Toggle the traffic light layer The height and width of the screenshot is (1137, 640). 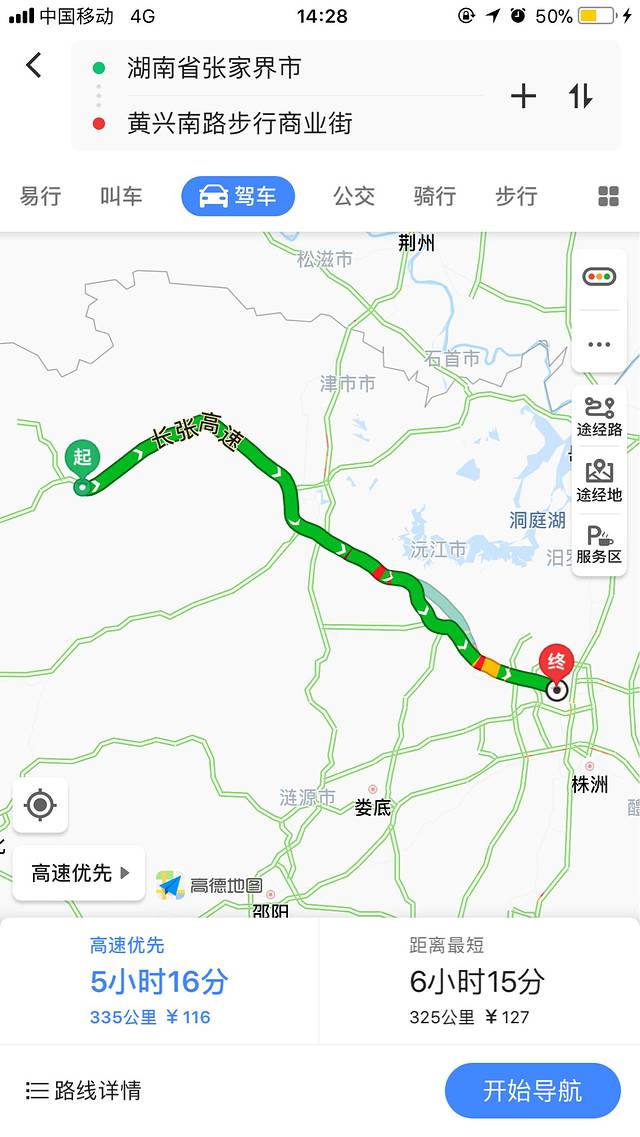[x=600, y=277]
